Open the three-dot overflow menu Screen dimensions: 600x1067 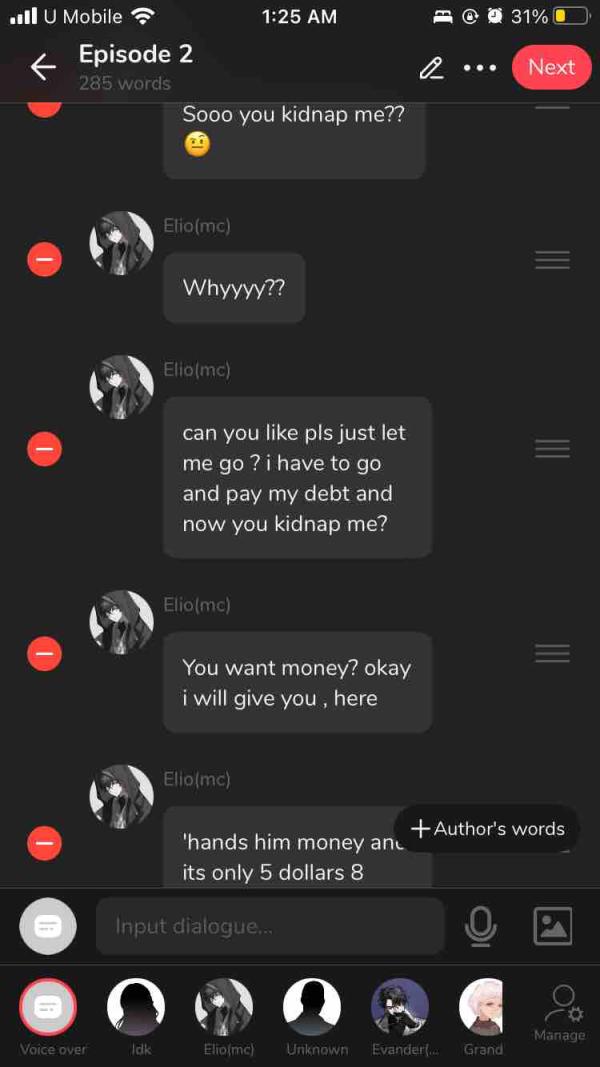480,68
